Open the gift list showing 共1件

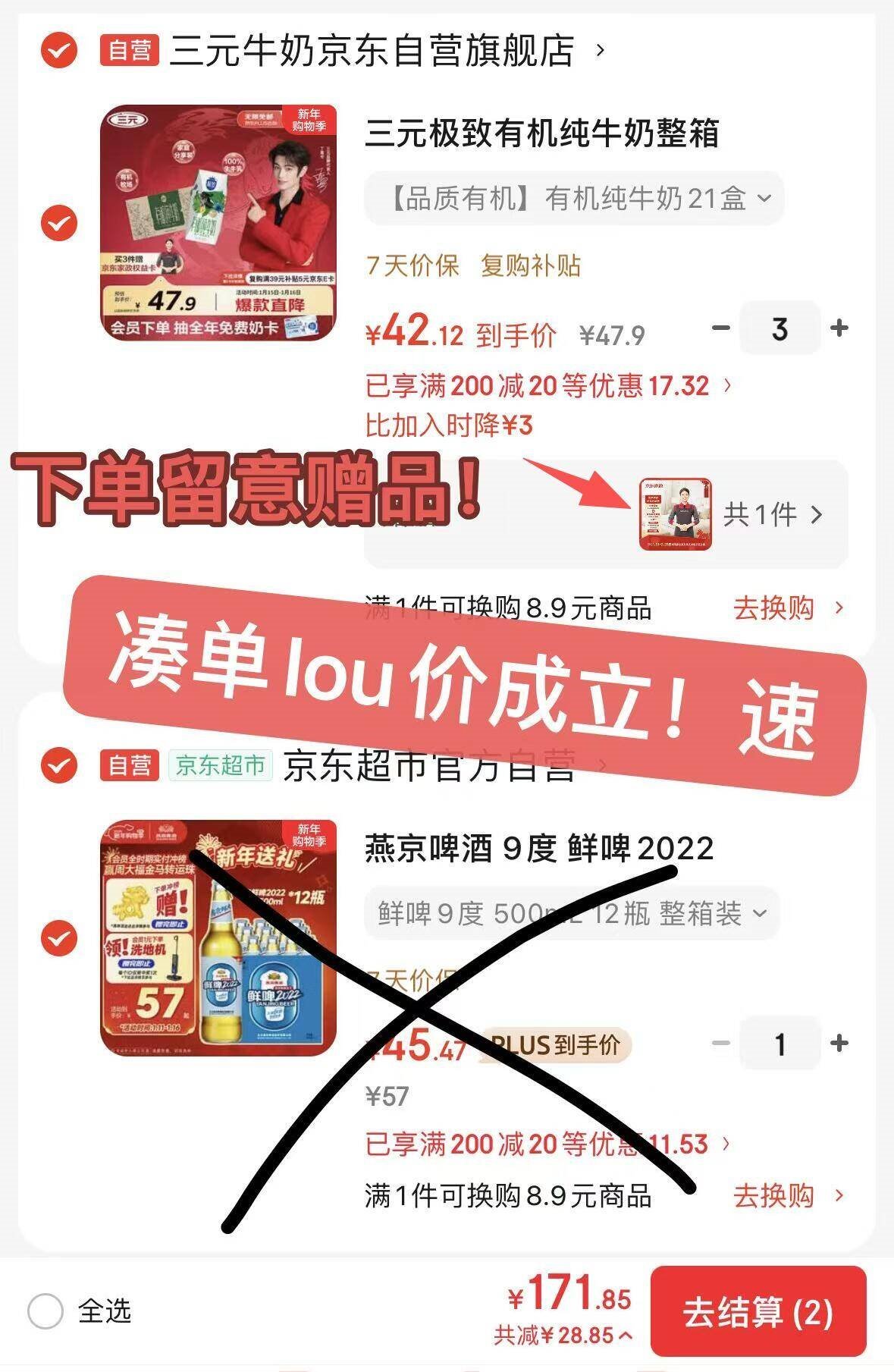[x=771, y=515]
